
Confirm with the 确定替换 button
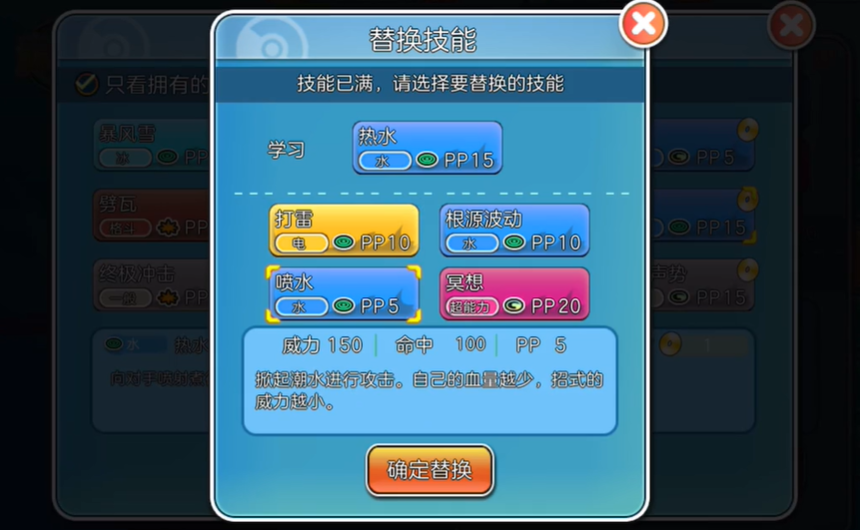pos(429,470)
